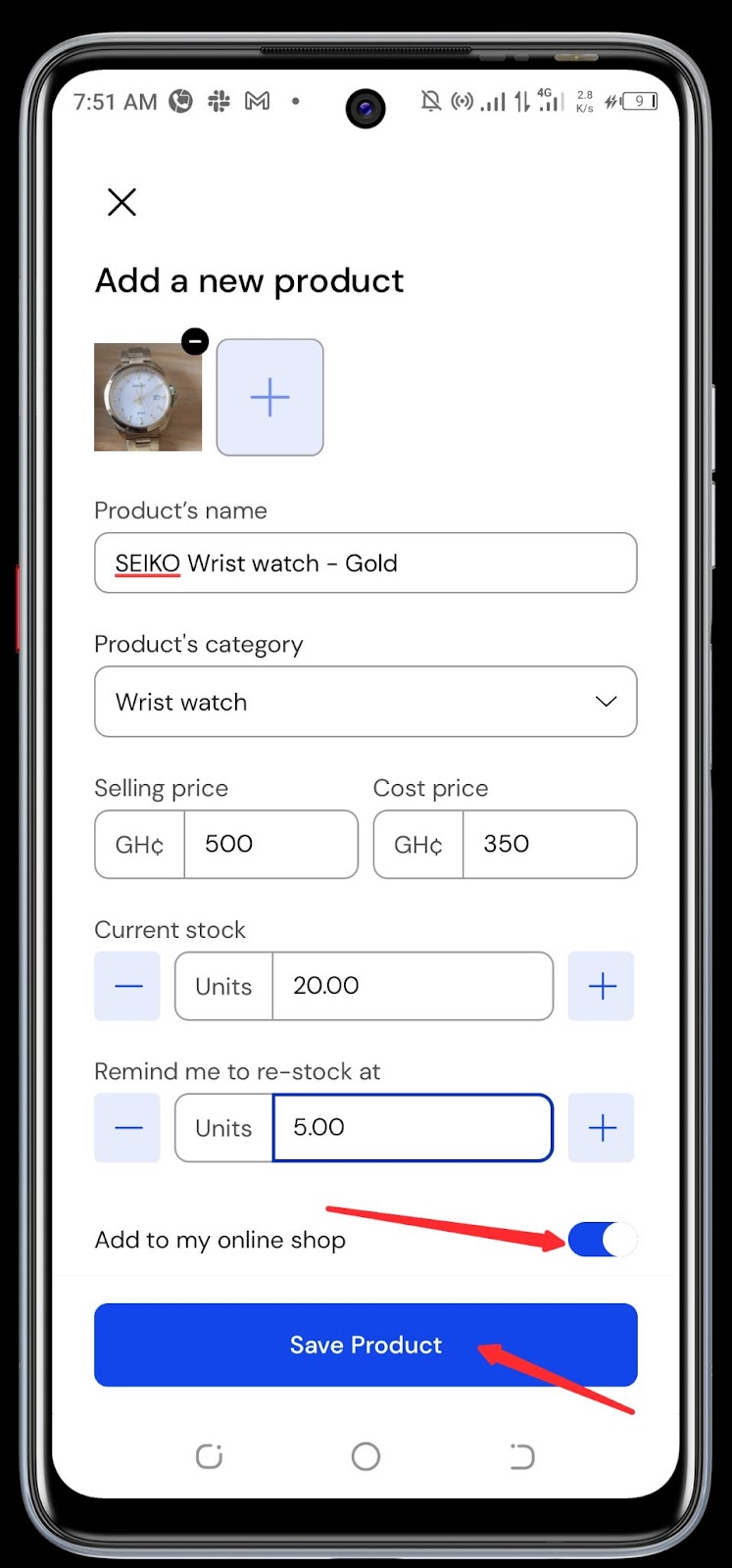The image size is (732, 1568).
Task: Go to the system home screen
Action: point(365,1456)
